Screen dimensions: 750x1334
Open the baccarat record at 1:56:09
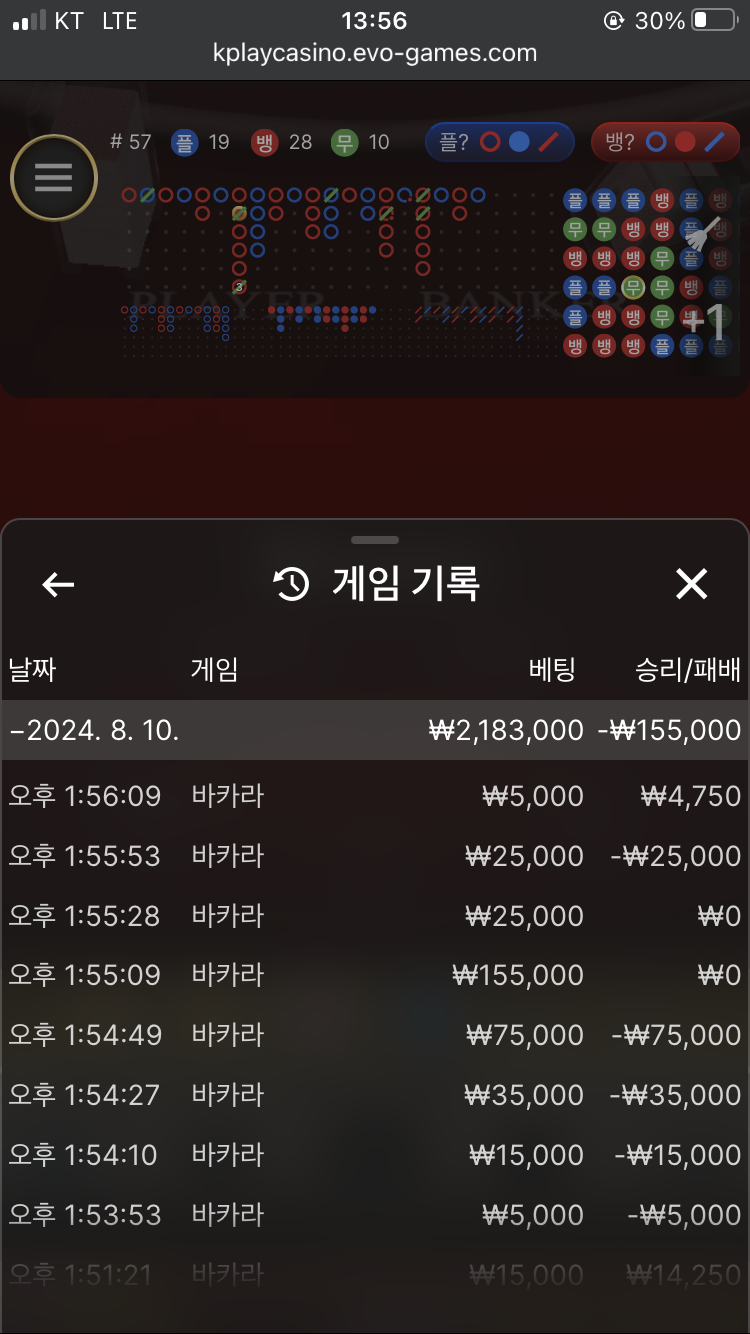click(374, 796)
